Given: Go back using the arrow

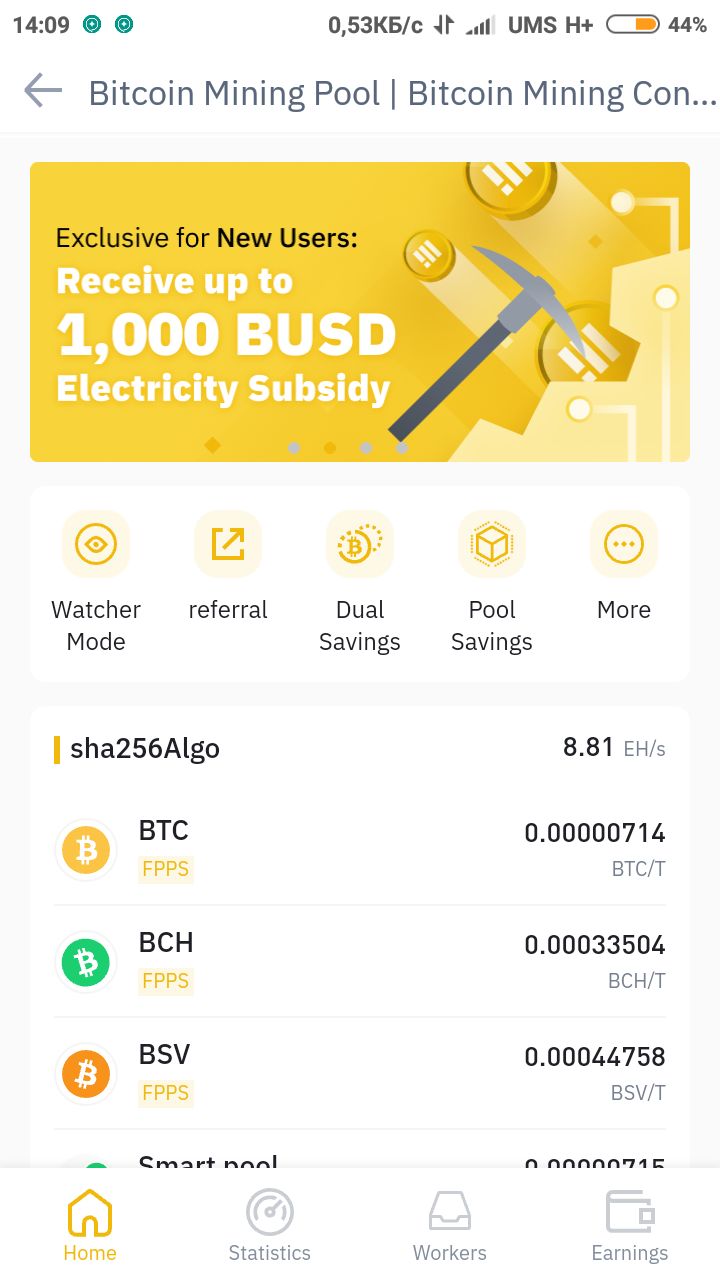Looking at the screenshot, I should (x=43, y=92).
